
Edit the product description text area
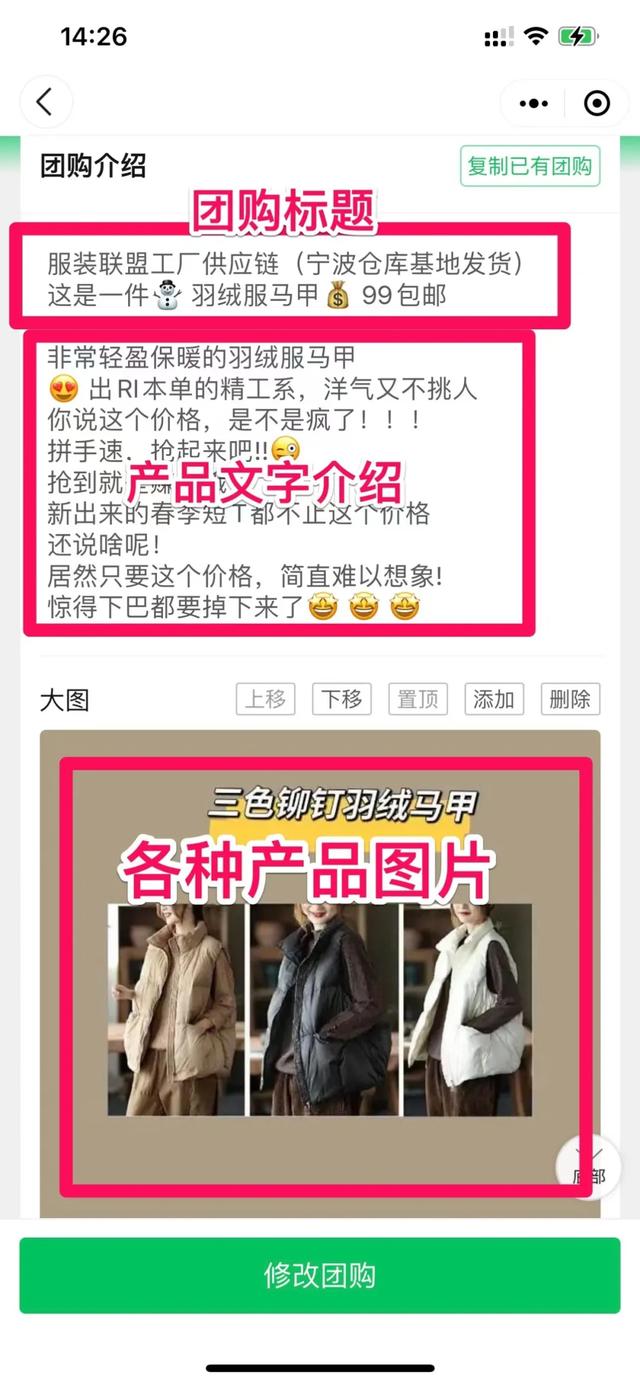[280, 480]
